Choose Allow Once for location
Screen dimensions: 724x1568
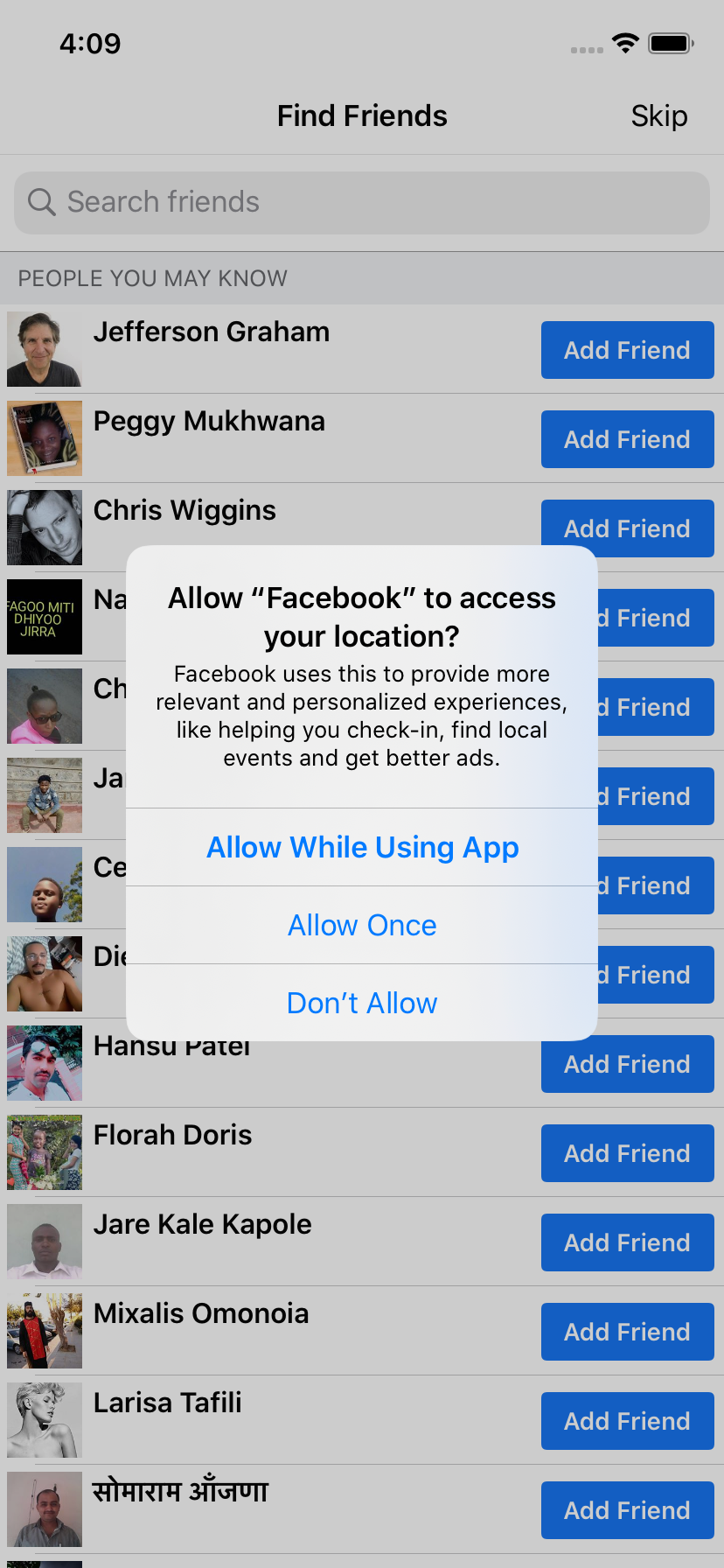pos(362,925)
